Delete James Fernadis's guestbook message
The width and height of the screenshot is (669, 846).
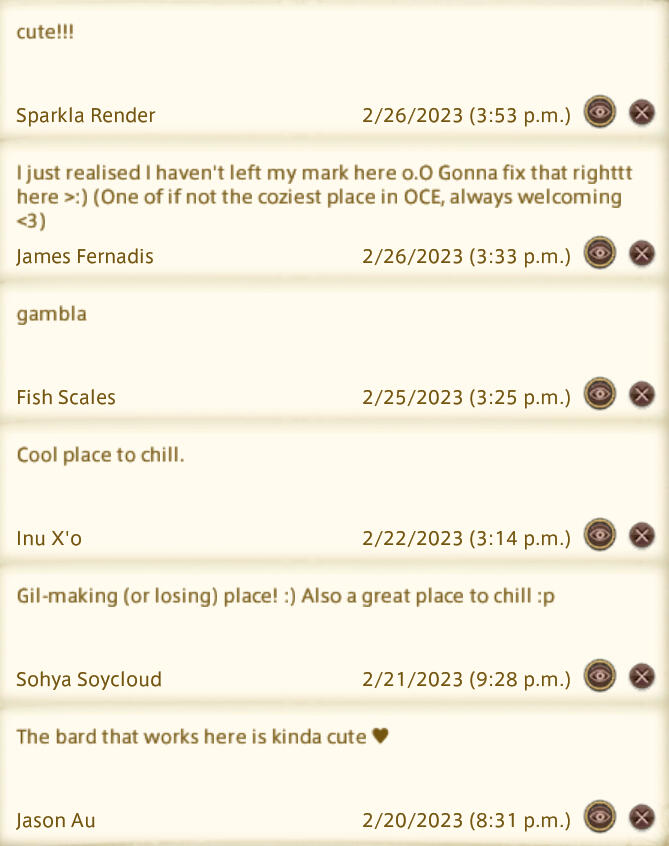click(x=642, y=253)
